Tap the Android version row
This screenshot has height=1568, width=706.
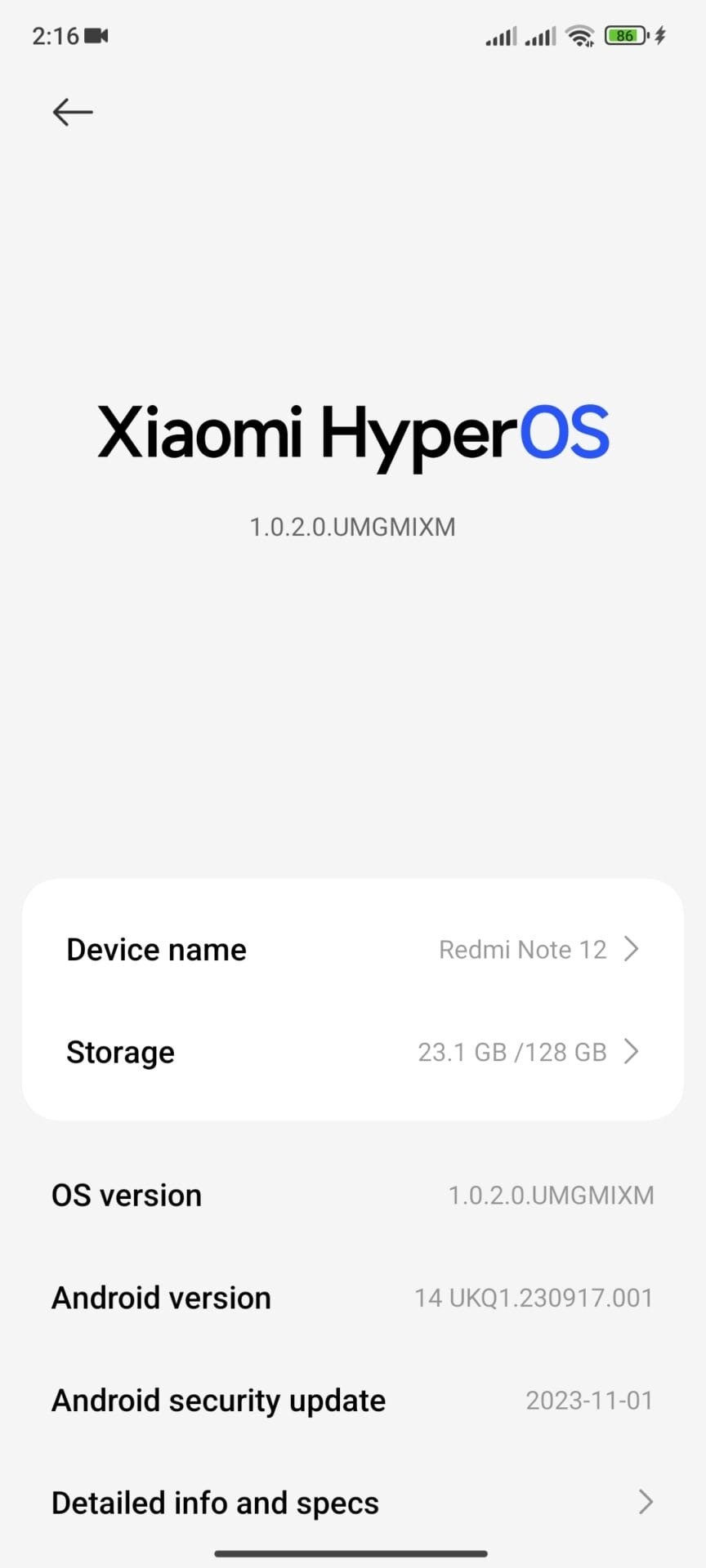click(x=352, y=1298)
